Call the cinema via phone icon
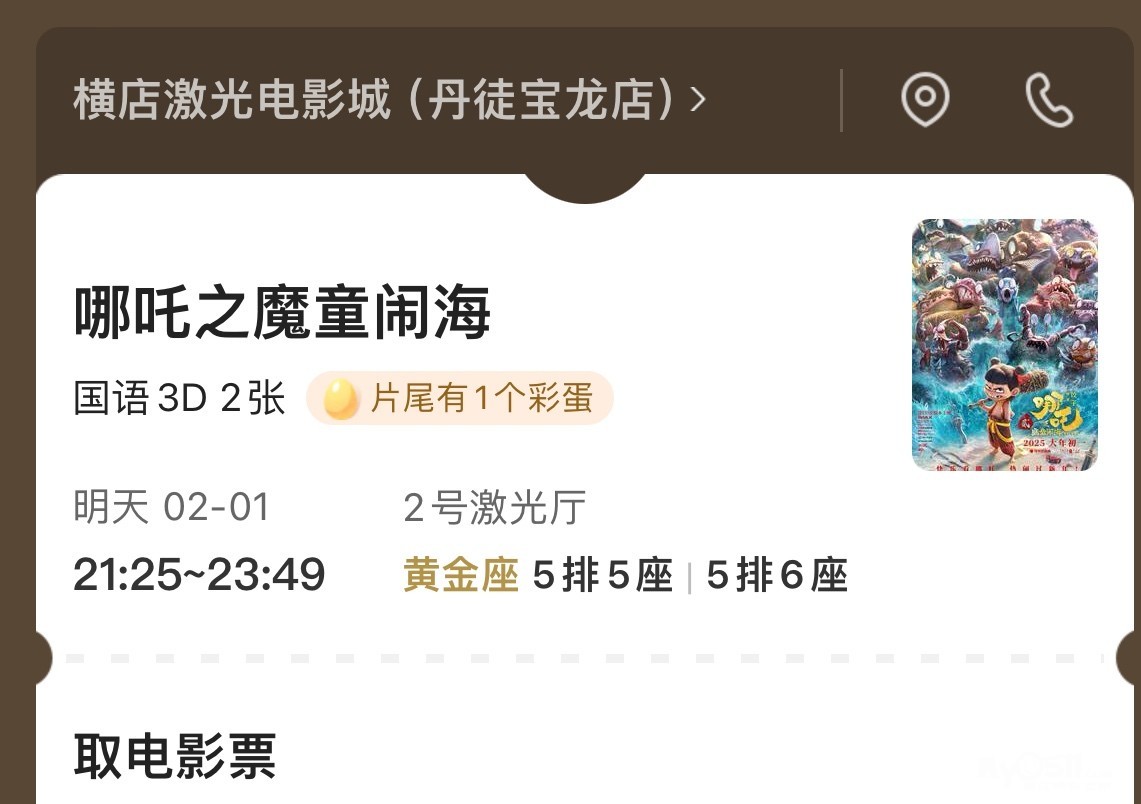Viewport: 1141px width, 804px height. coord(1049,100)
